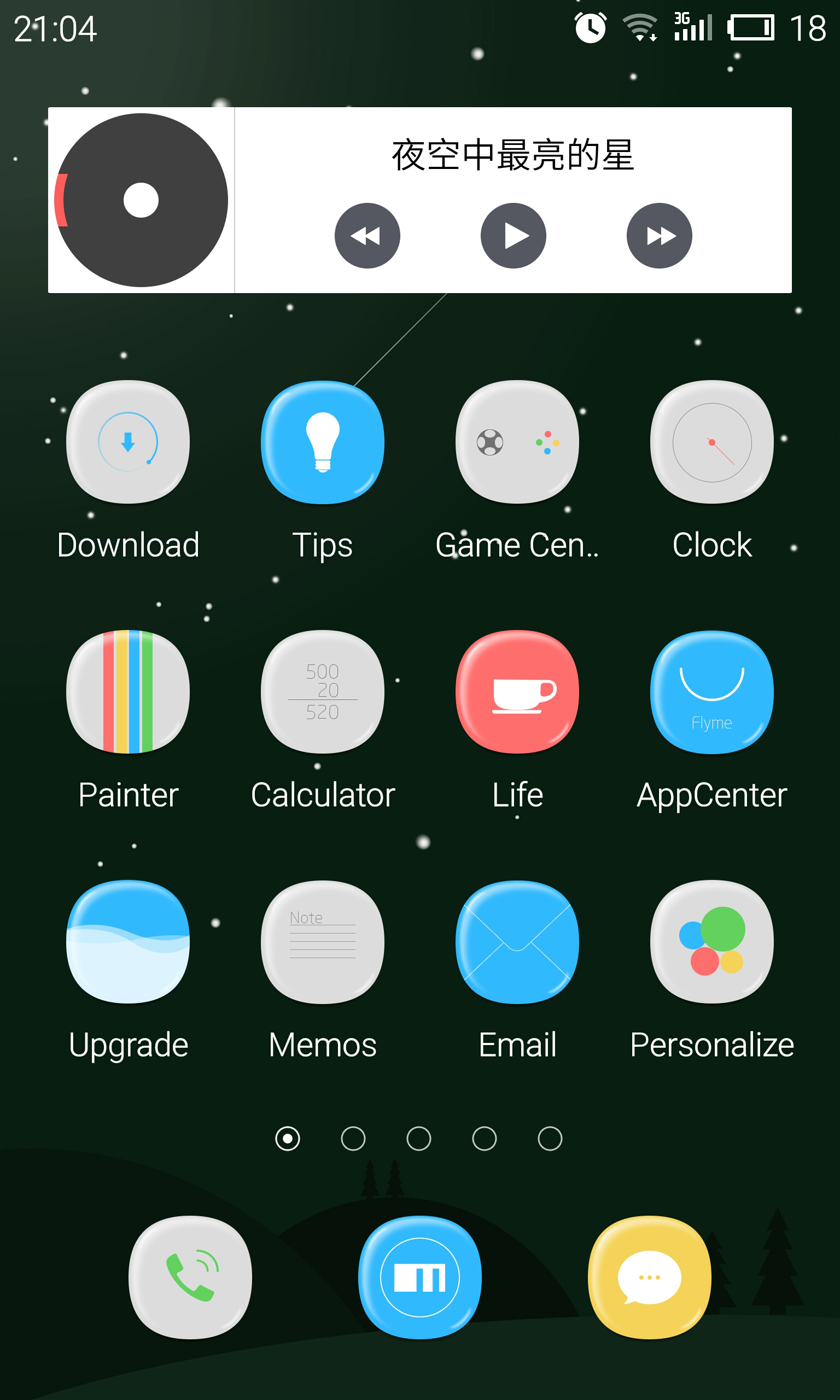The height and width of the screenshot is (1400, 840).
Task: Open the Download app
Action: tap(128, 442)
